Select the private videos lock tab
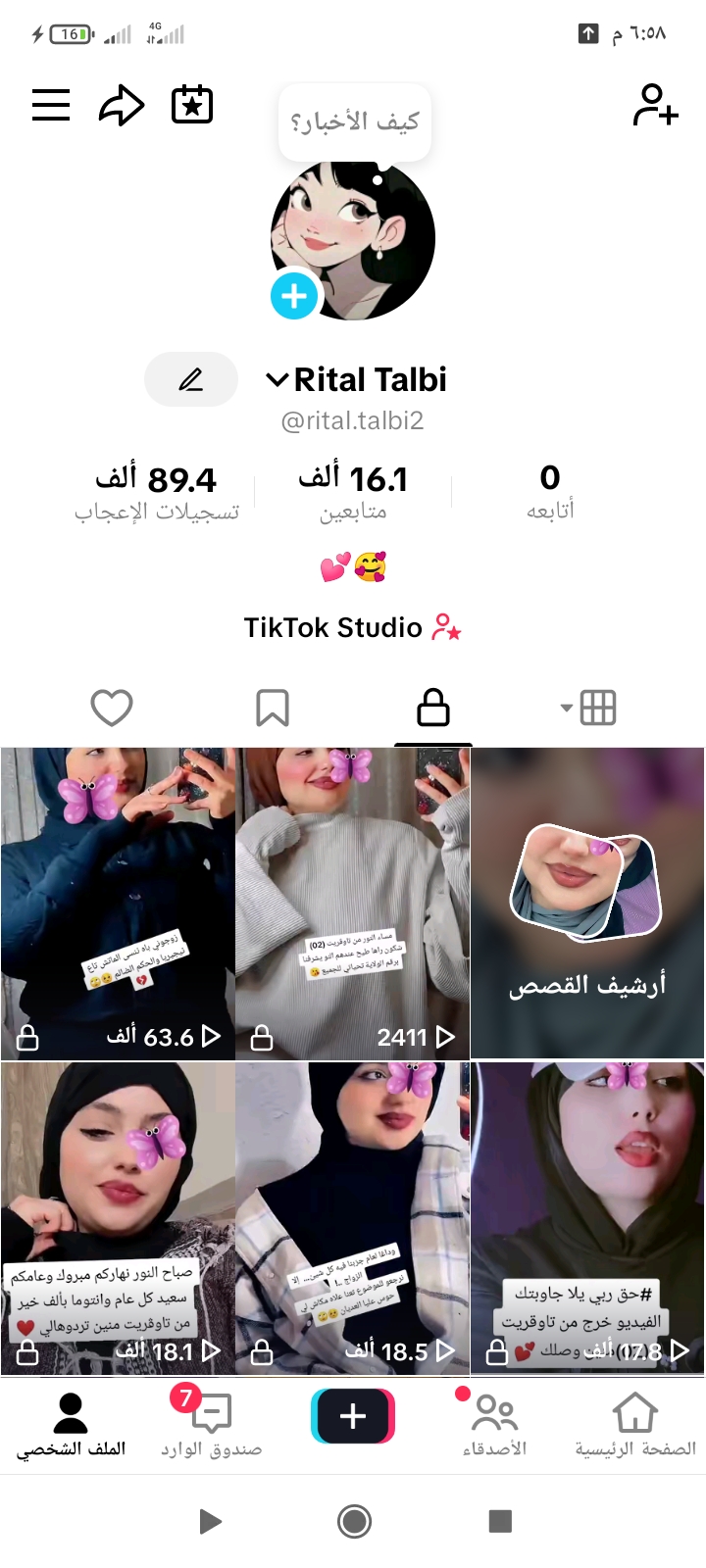Image resolution: width=706 pixels, height=1568 pixels. click(432, 708)
